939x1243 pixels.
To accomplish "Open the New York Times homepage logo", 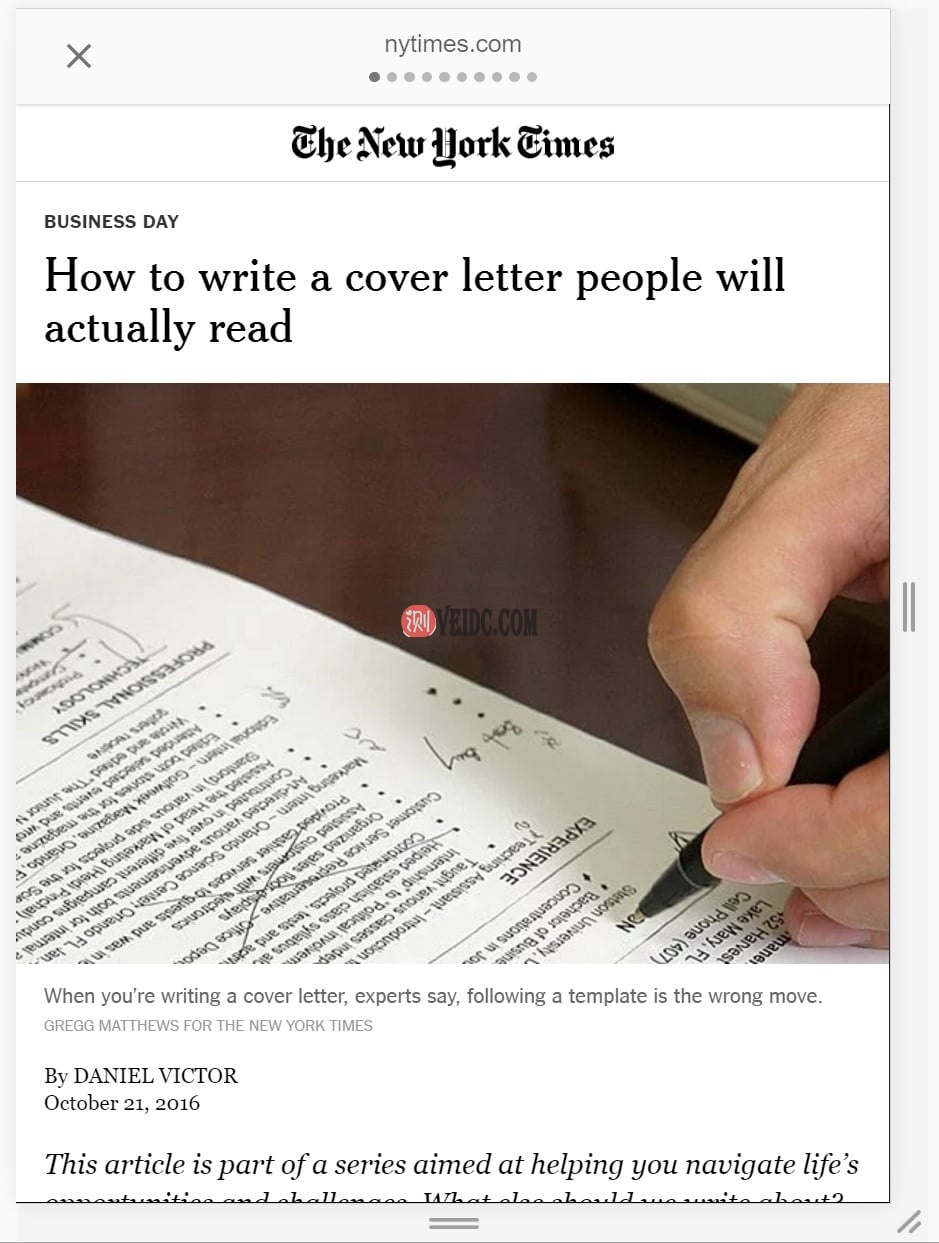I will (453, 145).
